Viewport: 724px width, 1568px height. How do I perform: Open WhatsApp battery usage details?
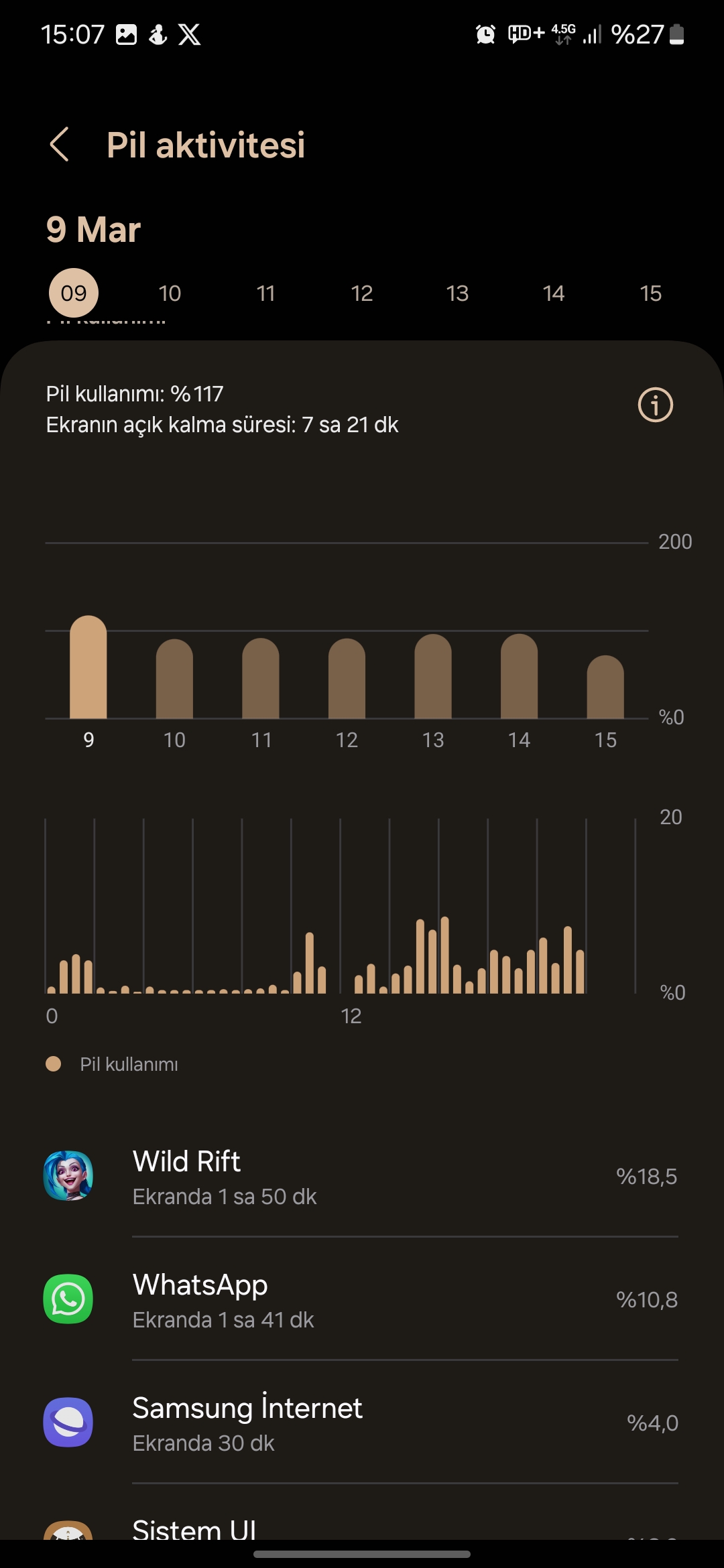pyautogui.click(x=362, y=1300)
